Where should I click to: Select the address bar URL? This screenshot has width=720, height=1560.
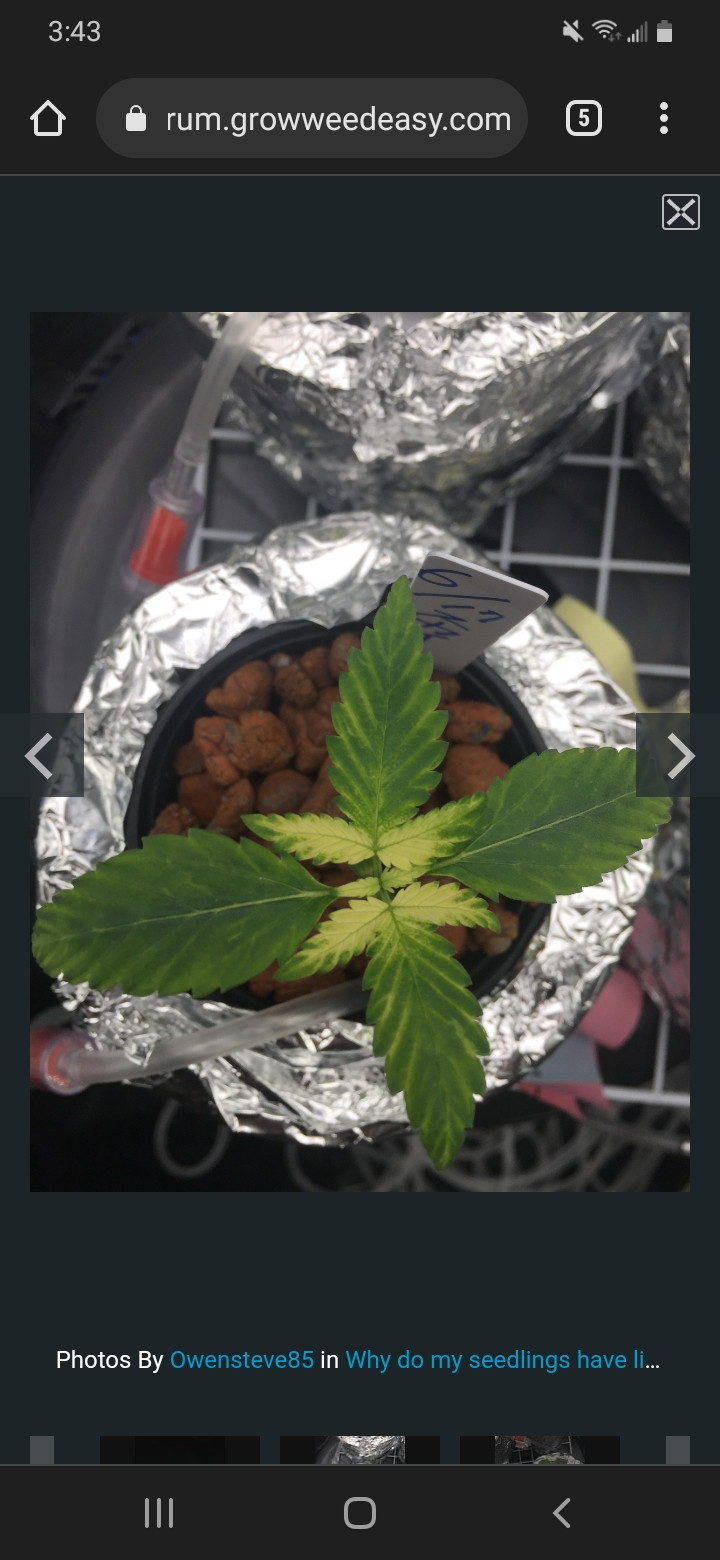pyautogui.click(x=337, y=120)
